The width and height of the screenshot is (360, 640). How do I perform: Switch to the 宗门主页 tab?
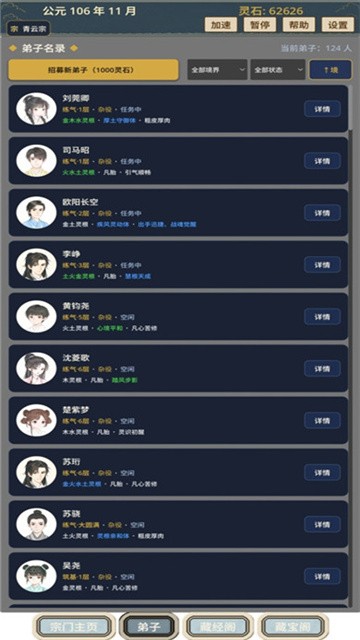point(73,626)
